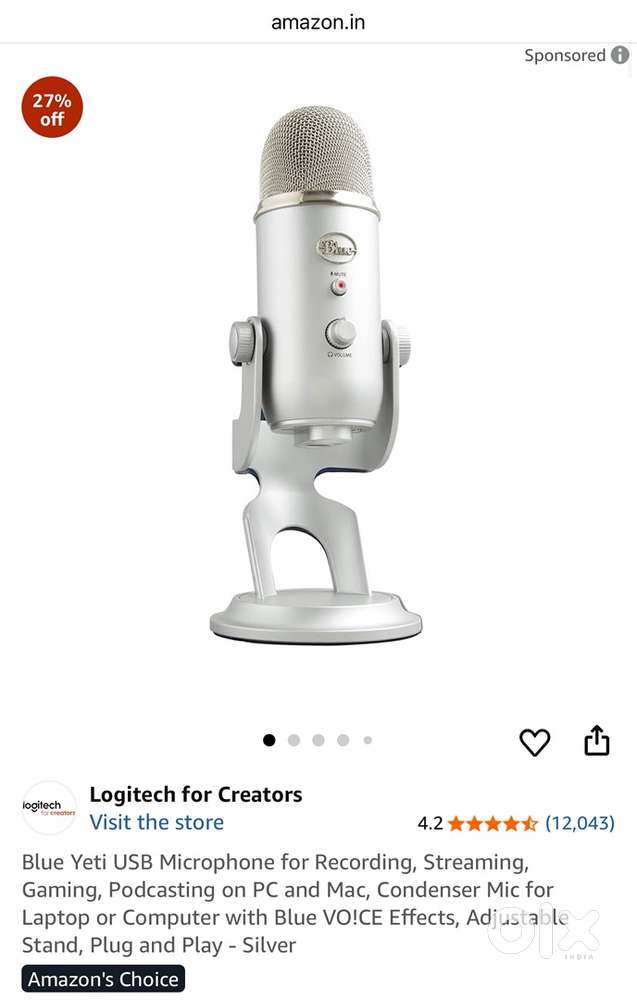Viewport: 637px width, 1000px height.
Task: Add the Blue Yeti to wishlist
Action: pyautogui.click(x=535, y=741)
